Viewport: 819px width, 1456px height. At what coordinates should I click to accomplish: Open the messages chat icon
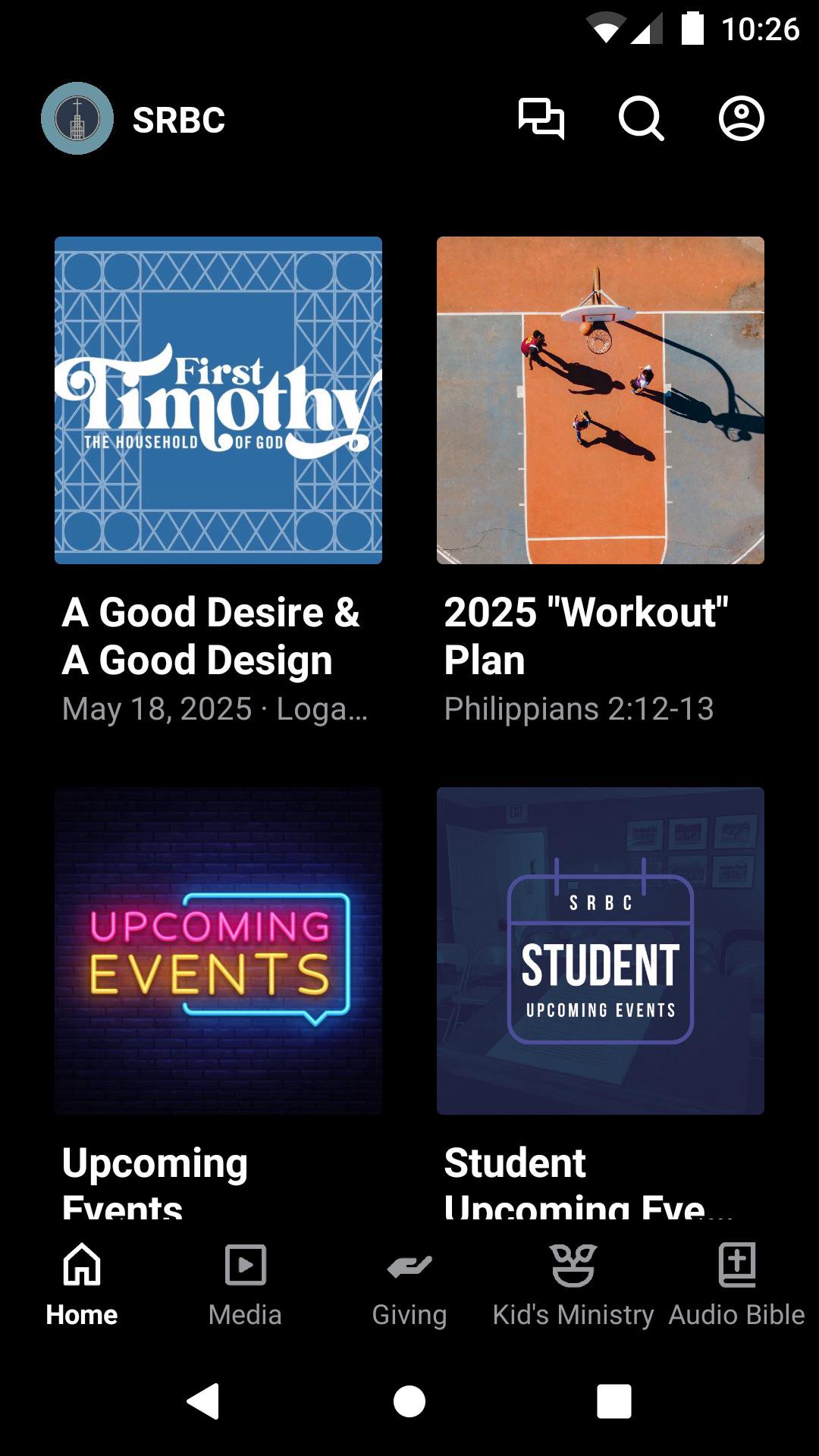coord(541,119)
